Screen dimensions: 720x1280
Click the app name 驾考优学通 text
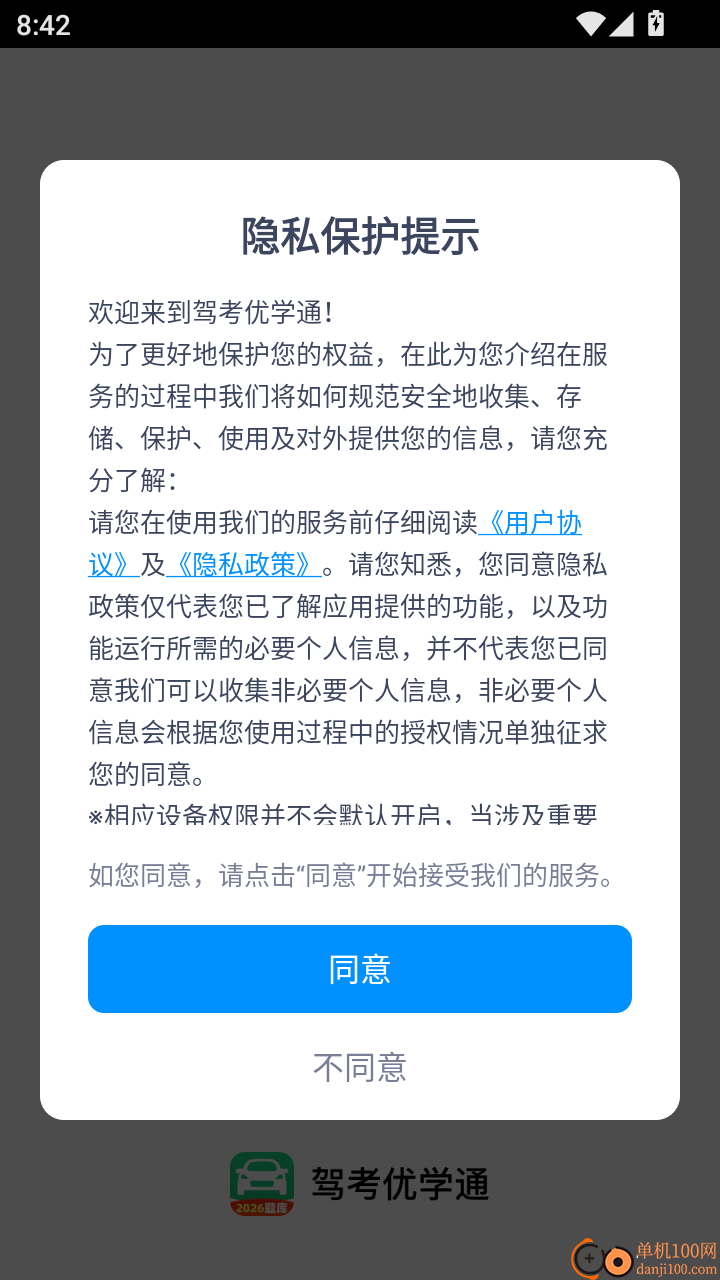coord(400,1182)
